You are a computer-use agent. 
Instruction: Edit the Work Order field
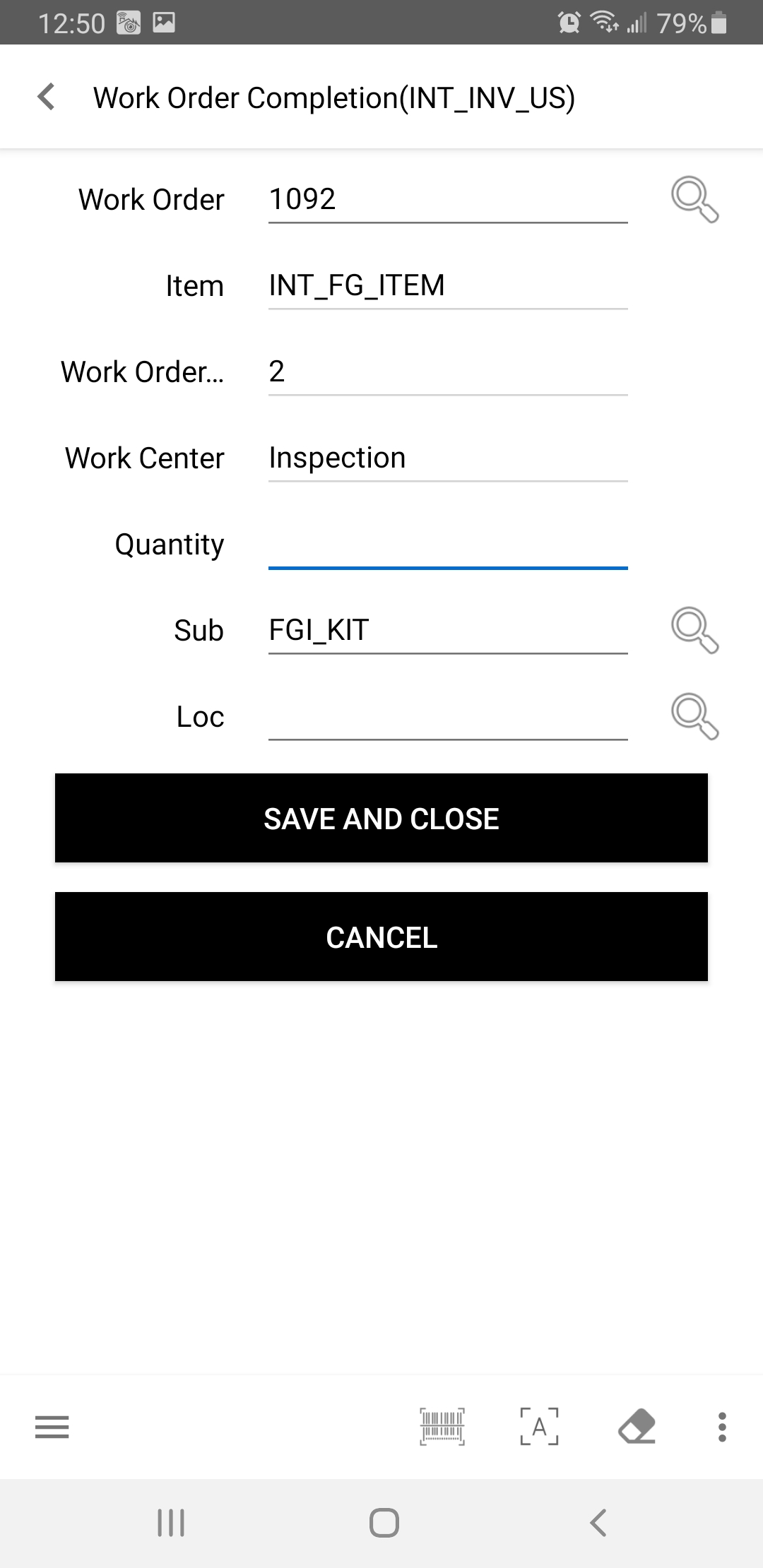coord(447,200)
